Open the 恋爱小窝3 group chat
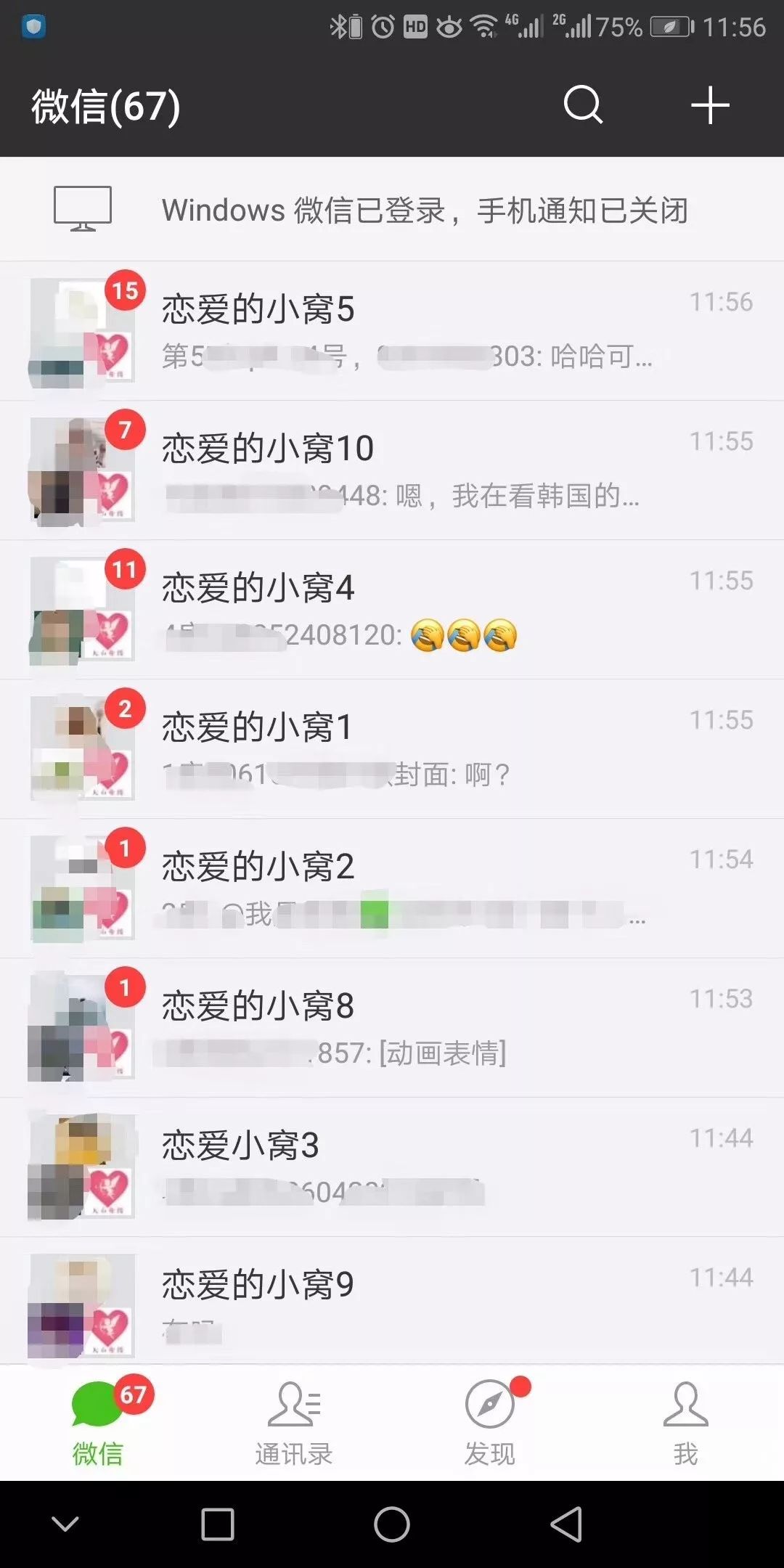This screenshot has height=1568, width=784. [392, 1167]
